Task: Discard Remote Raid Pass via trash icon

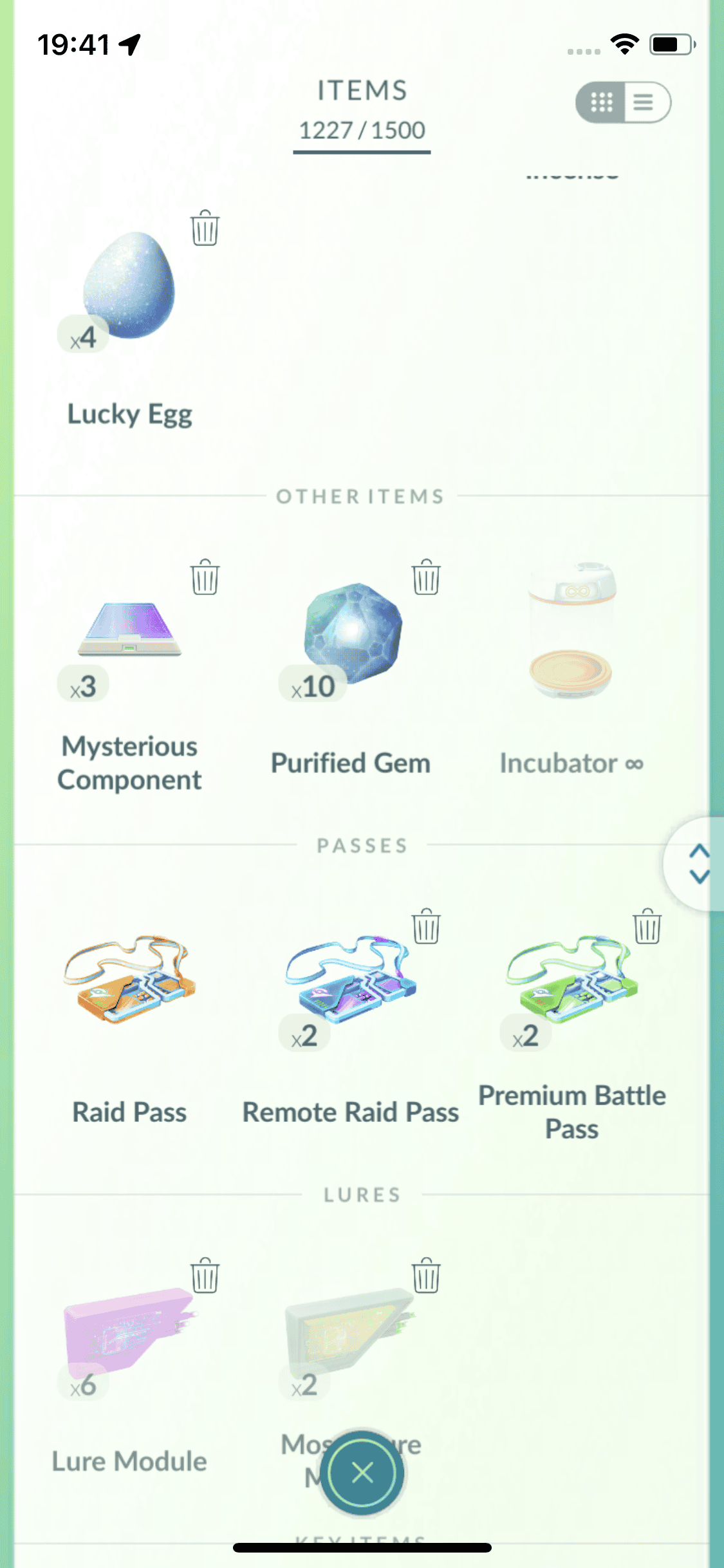Action: tap(426, 927)
